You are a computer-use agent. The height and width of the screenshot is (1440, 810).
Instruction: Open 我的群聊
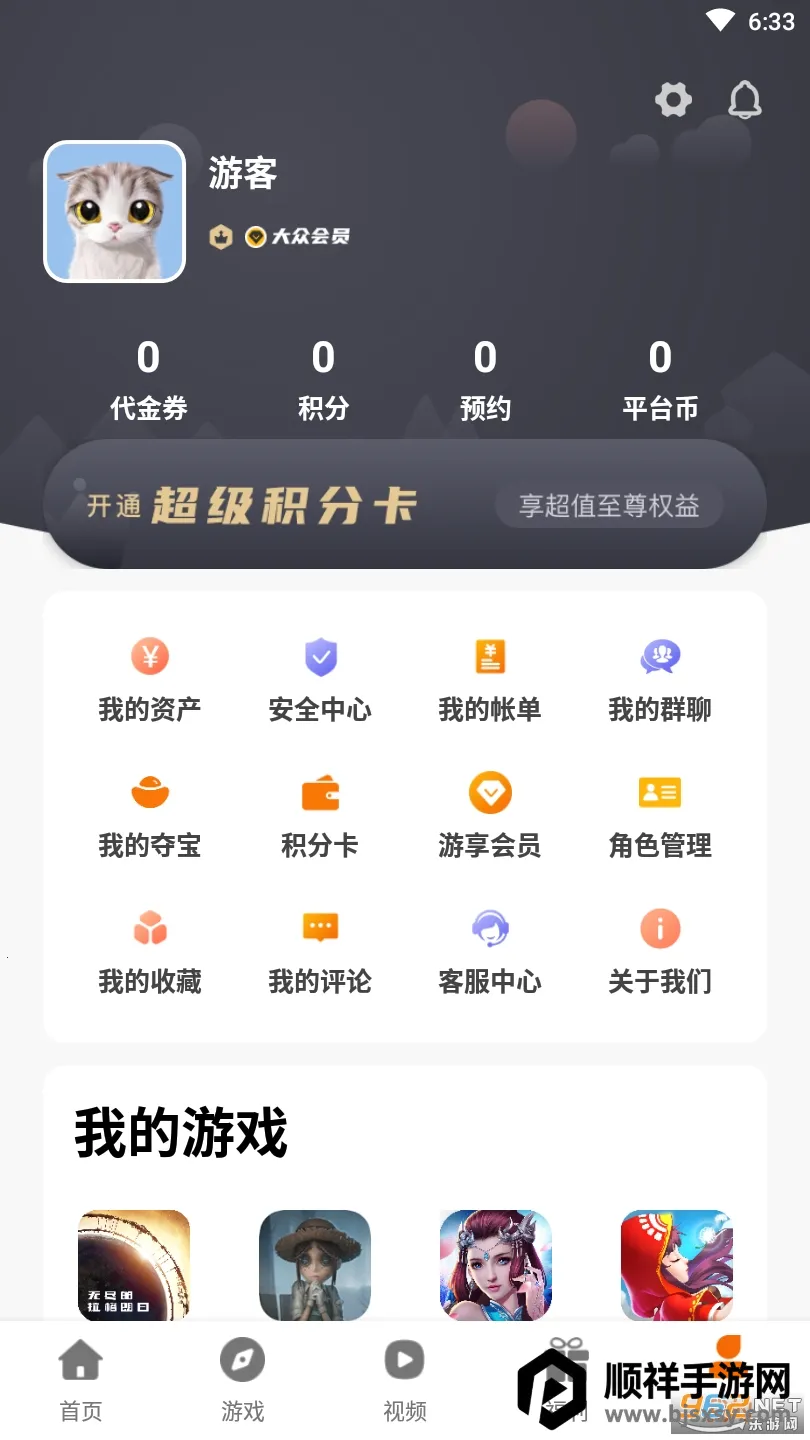(x=660, y=679)
